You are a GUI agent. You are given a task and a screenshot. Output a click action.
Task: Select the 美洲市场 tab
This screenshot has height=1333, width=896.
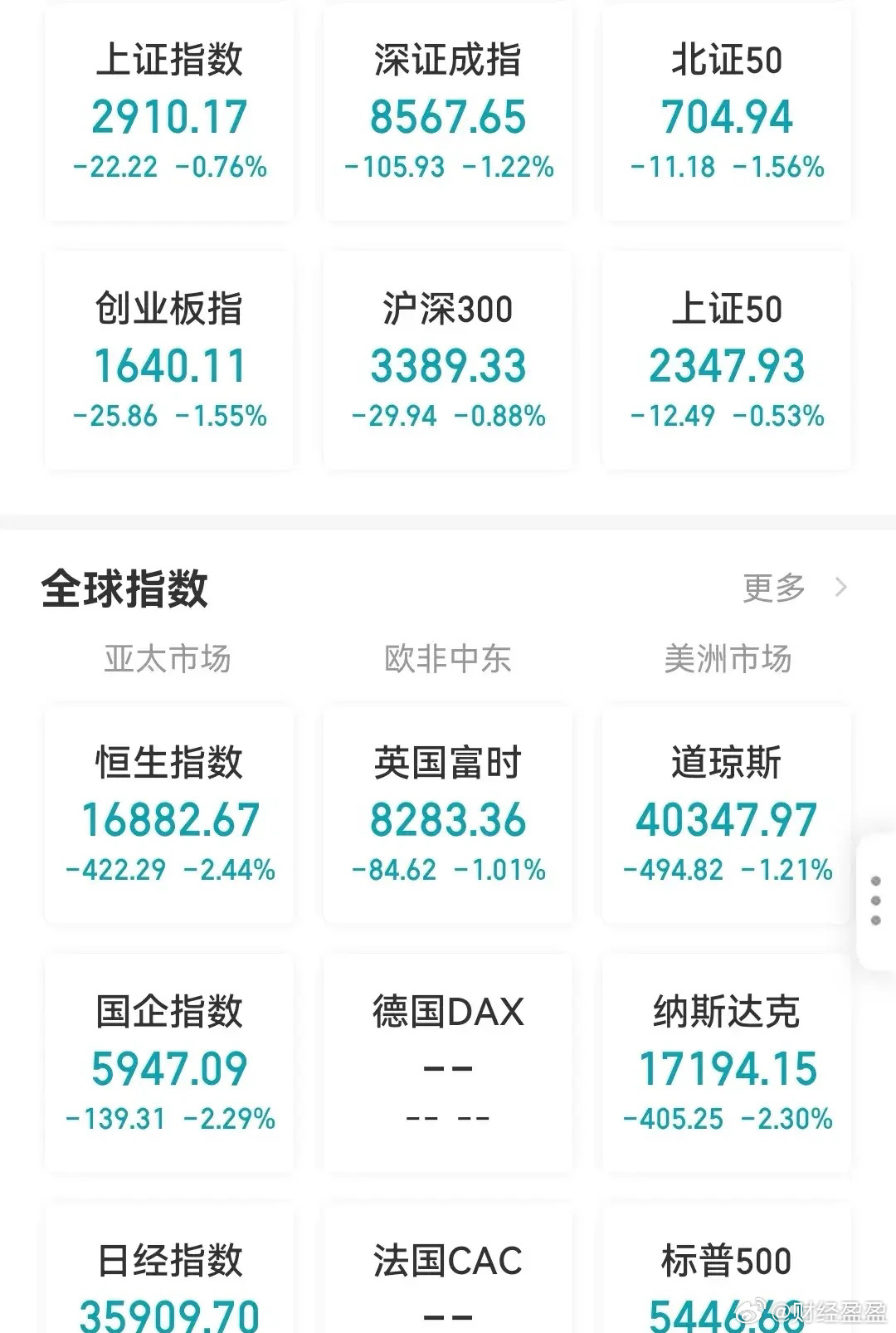pos(728,660)
